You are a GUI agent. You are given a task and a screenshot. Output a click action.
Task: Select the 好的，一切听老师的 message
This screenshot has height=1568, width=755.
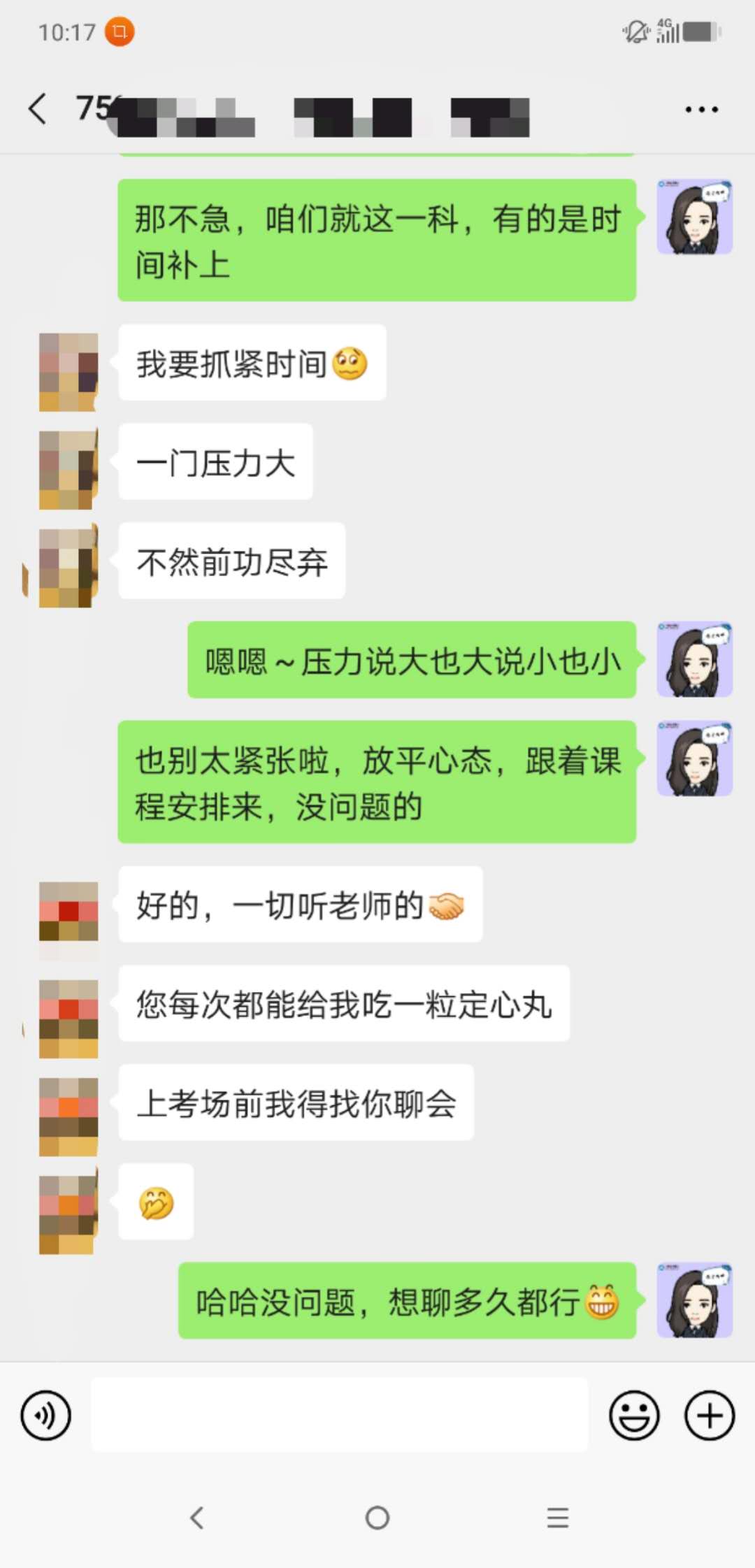point(301,906)
